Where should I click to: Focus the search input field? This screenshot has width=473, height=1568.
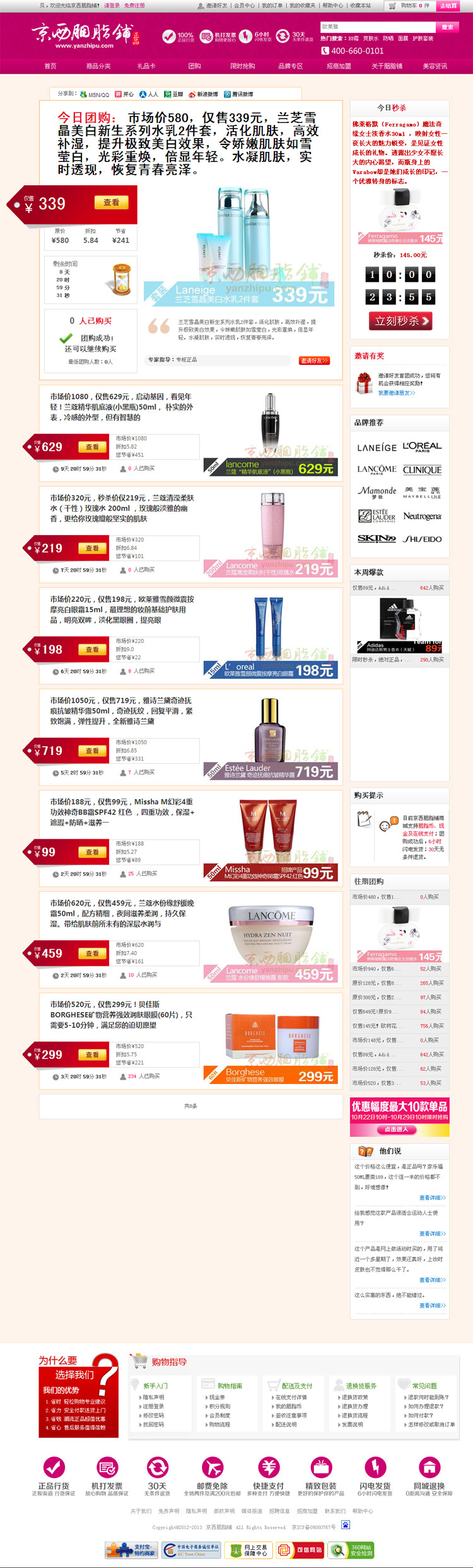pos(377,27)
